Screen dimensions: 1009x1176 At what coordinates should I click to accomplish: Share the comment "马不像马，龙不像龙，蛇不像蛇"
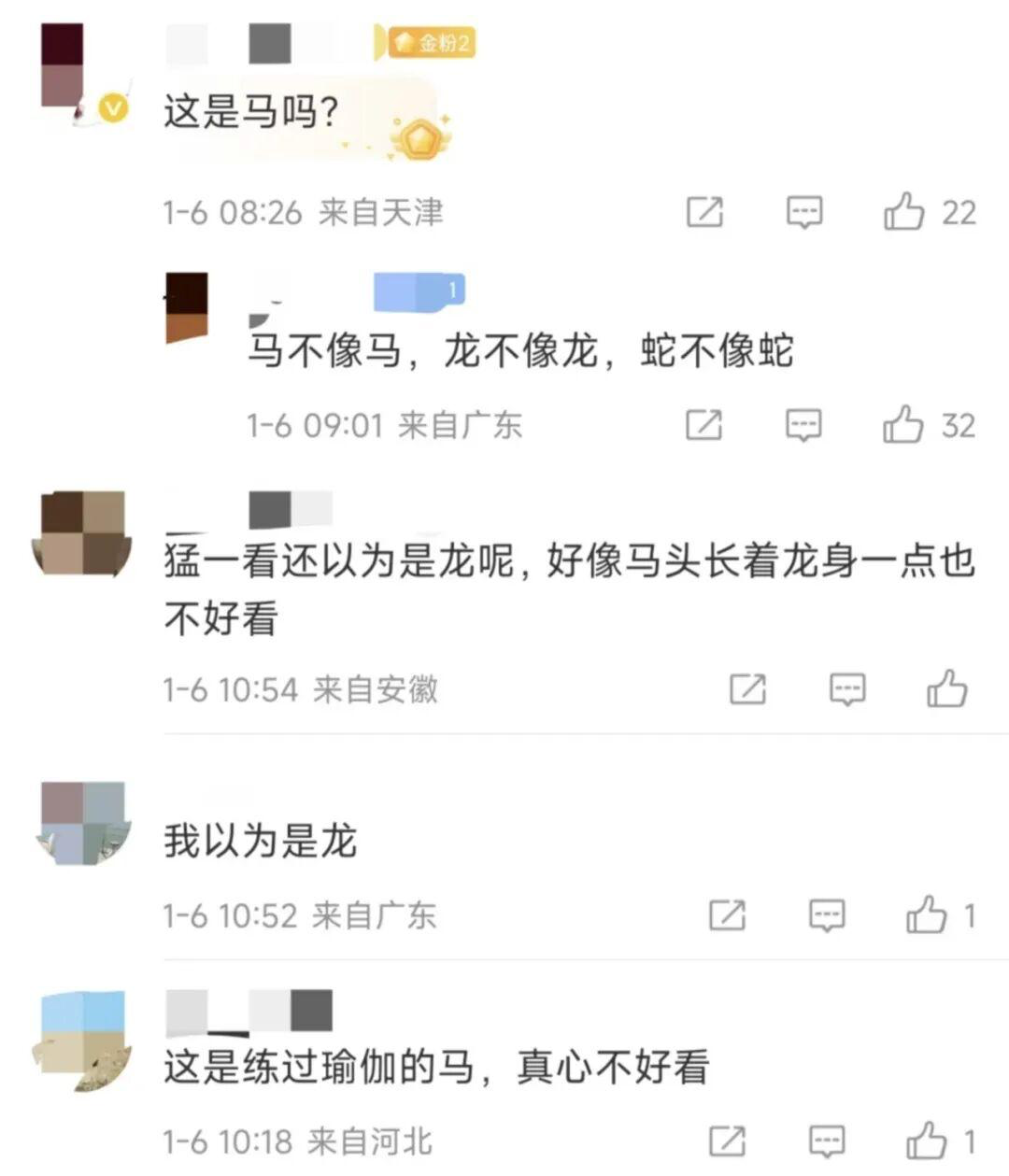(705, 426)
